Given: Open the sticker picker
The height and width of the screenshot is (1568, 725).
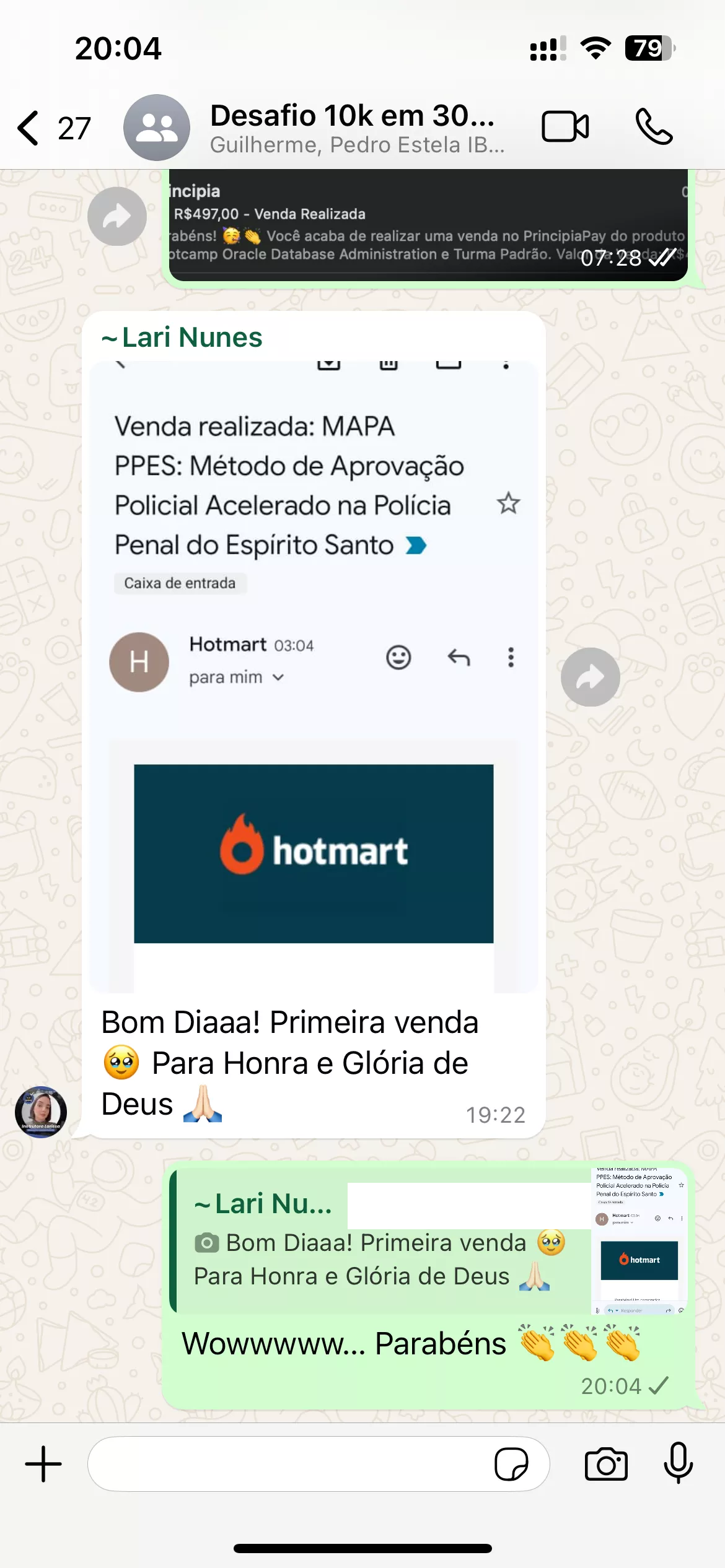Looking at the screenshot, I should click(511, 1465).
